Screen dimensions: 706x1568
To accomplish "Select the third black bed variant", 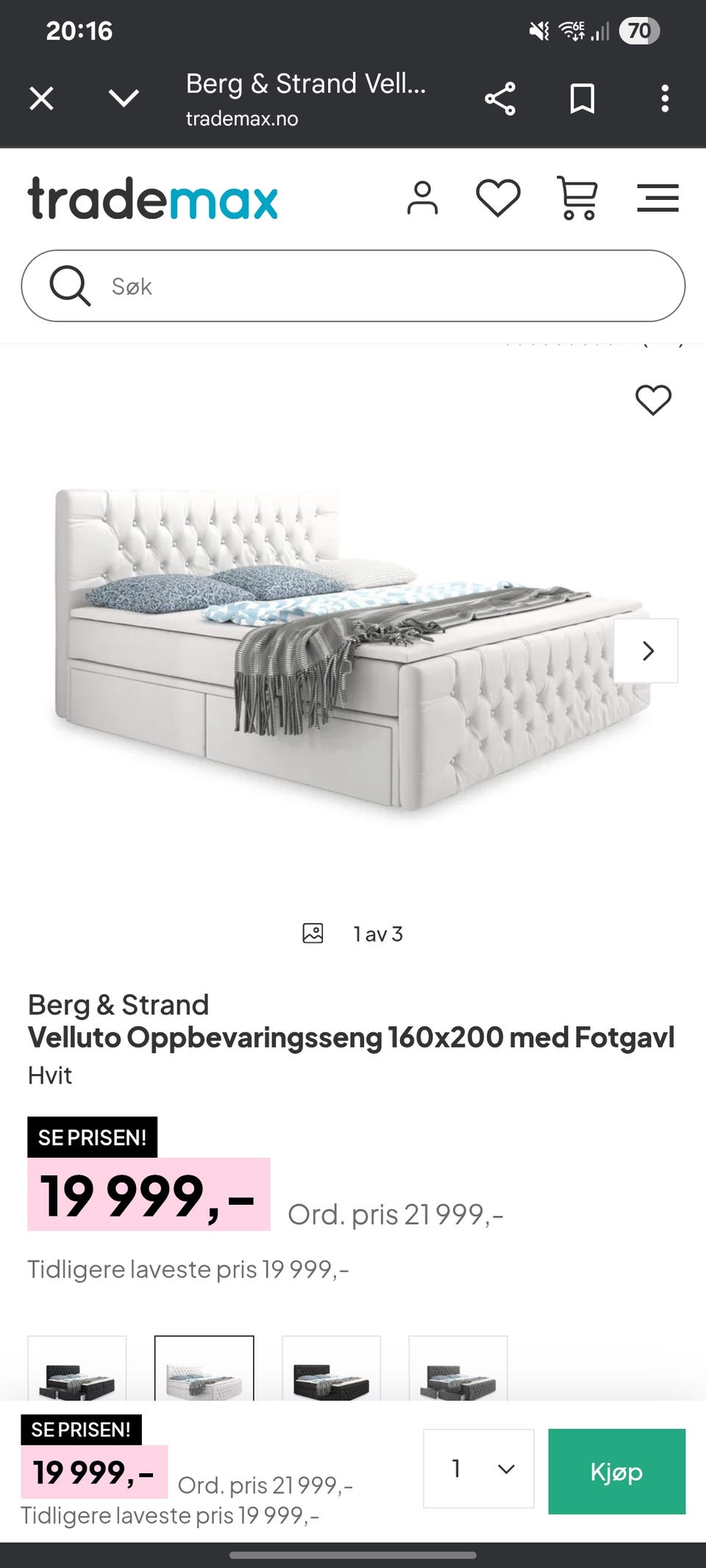I will 332,1369.
